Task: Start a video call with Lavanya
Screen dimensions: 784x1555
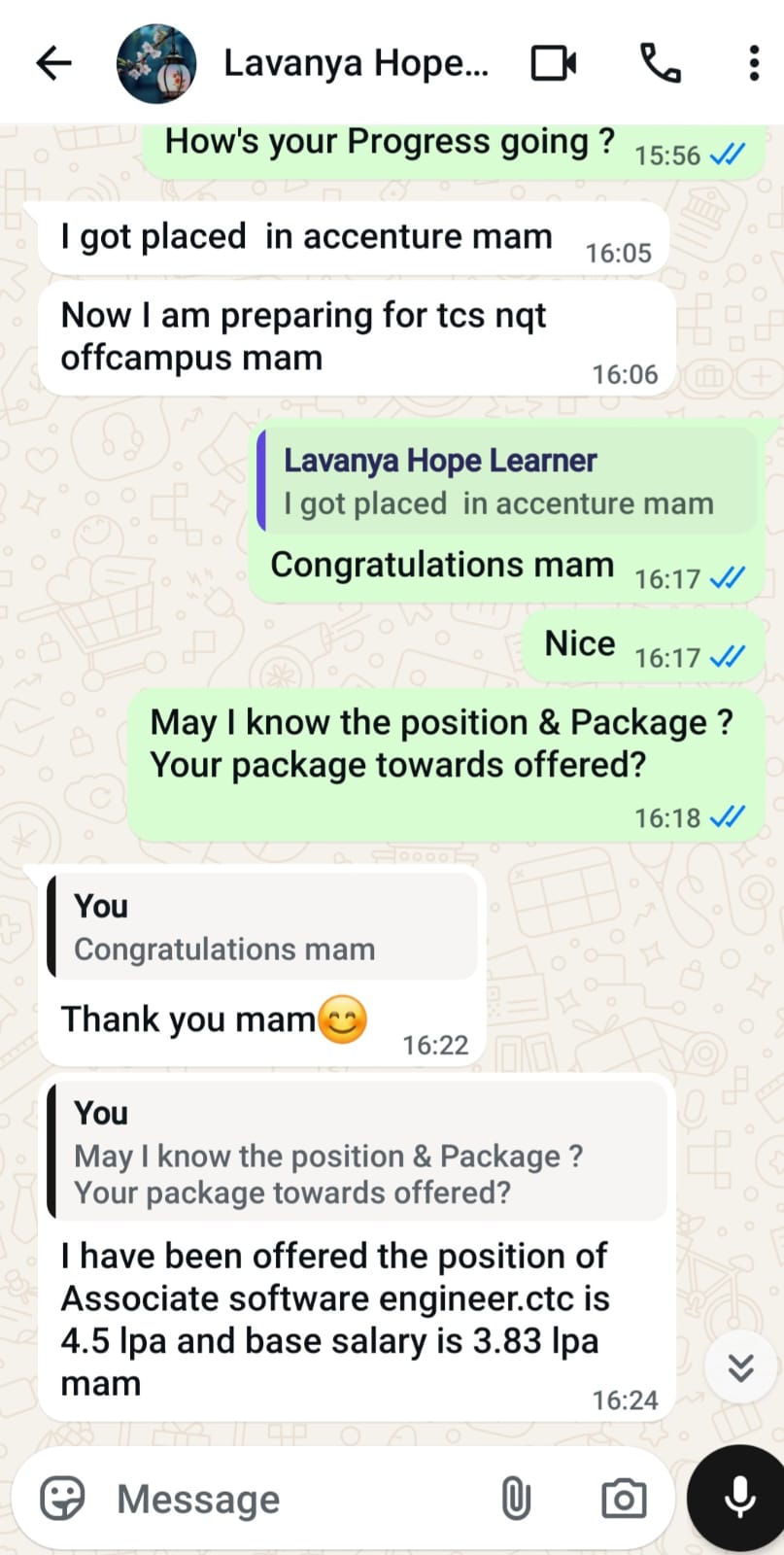Action: pyautogui.click(x=554, y=64)
